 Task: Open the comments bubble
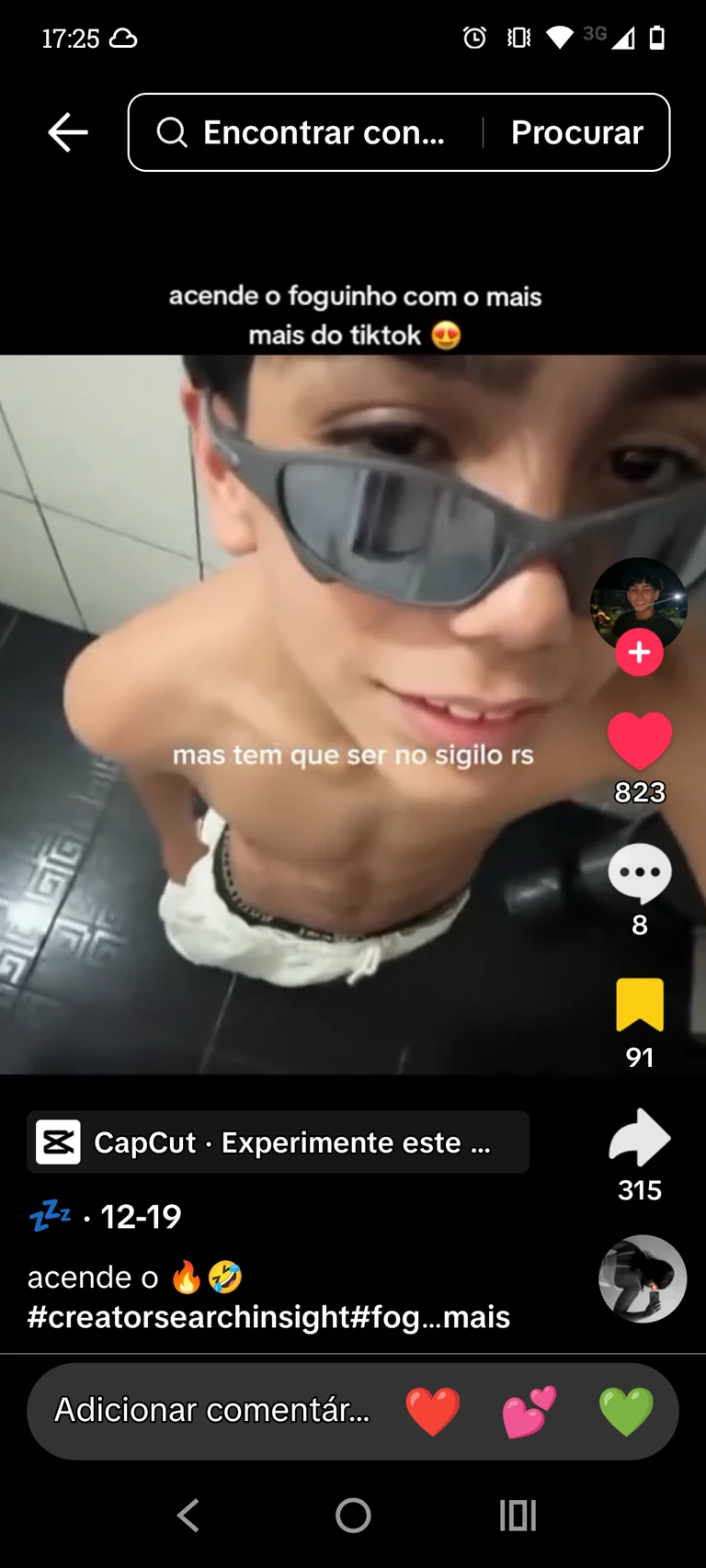(640, 873)
